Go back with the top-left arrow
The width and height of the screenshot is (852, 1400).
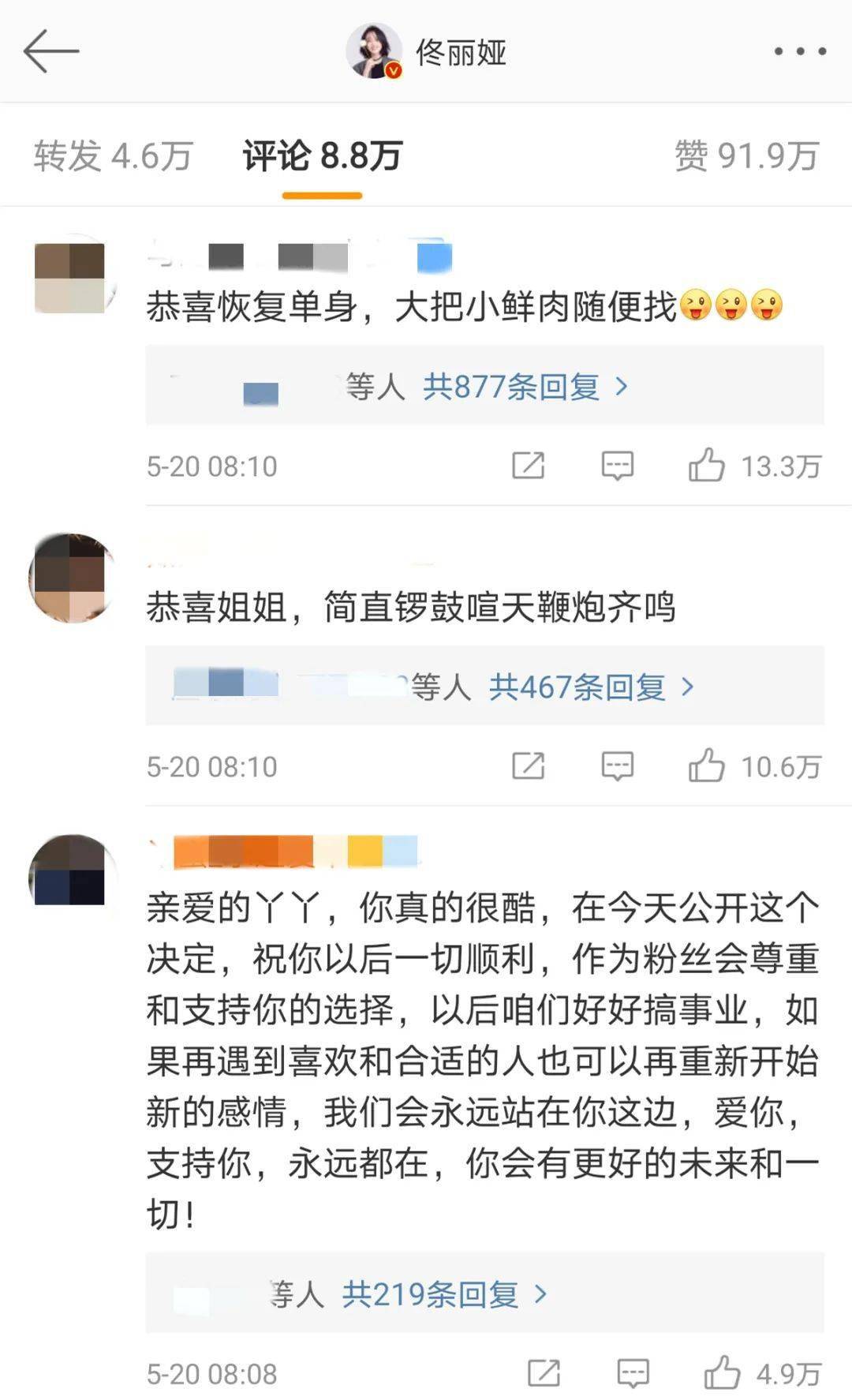(x=51, y=51)
